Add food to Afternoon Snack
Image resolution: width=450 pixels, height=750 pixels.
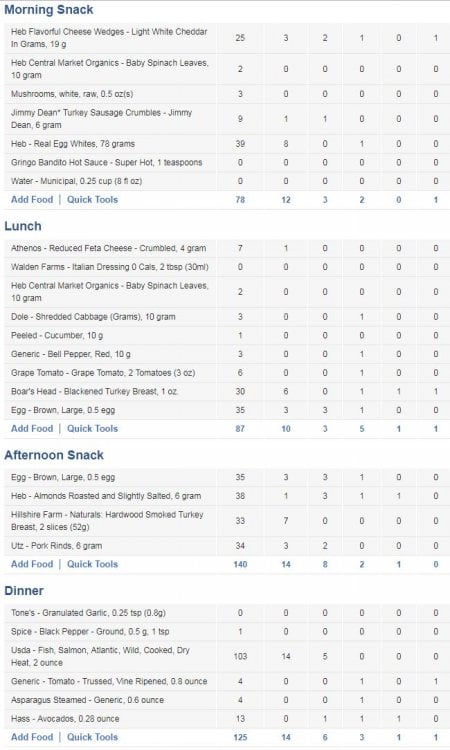tap(32, 564)
